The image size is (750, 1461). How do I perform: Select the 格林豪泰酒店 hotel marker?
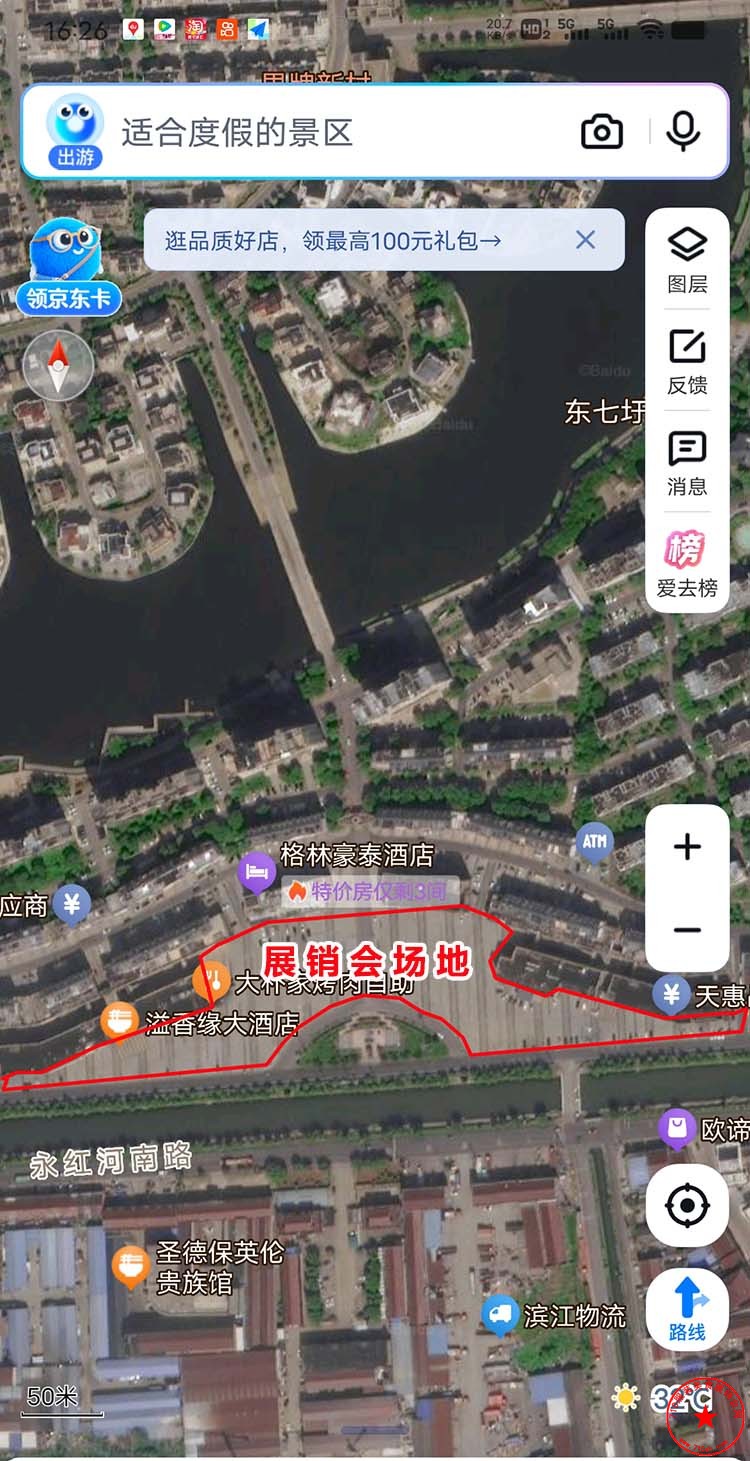tap(257, 871)
